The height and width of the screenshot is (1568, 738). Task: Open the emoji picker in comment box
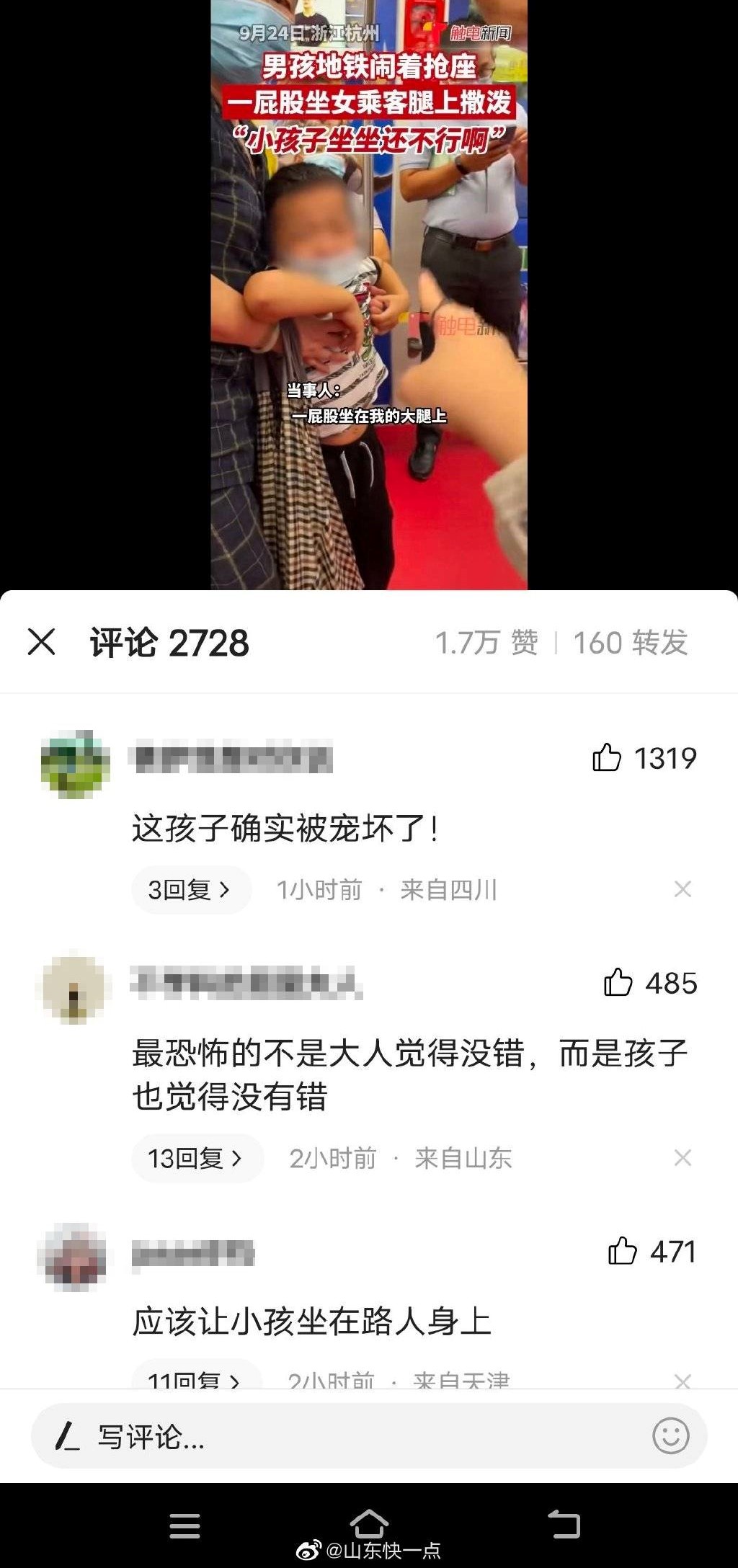[670, 1436]
